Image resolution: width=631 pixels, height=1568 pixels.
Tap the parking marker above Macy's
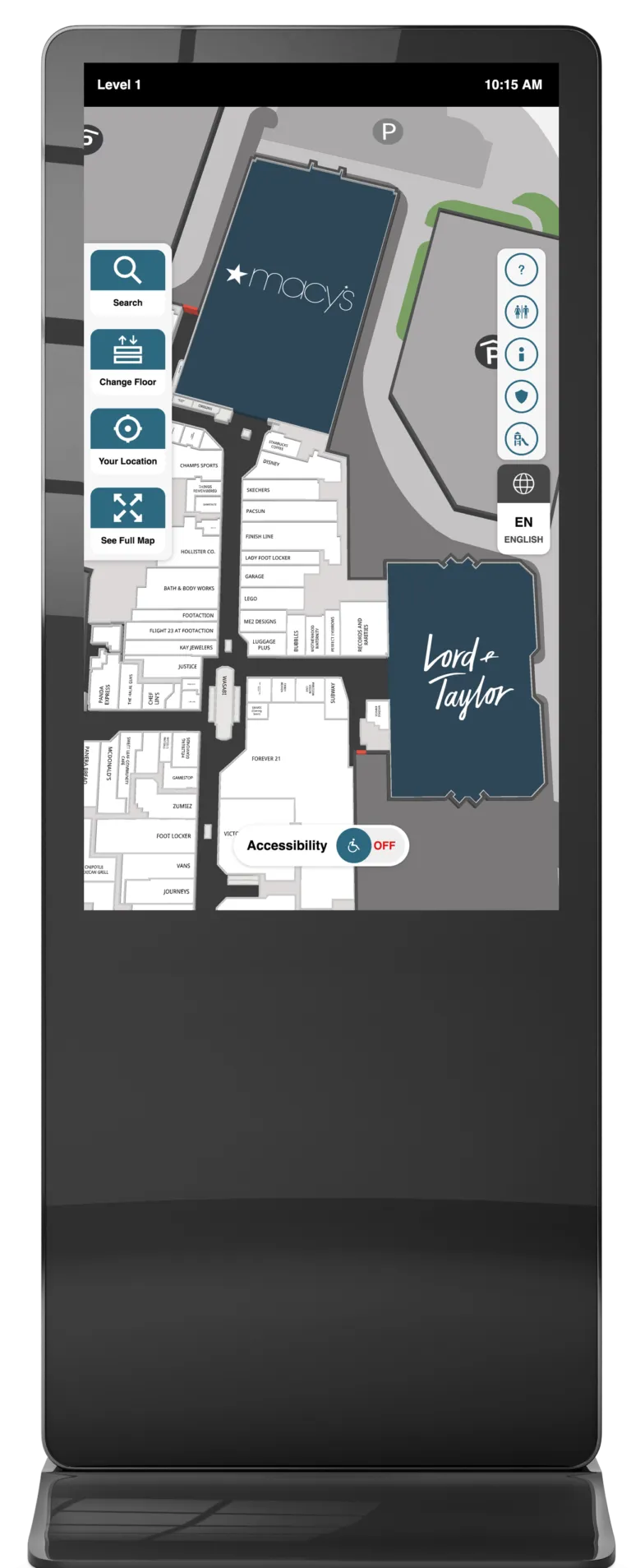388,131
